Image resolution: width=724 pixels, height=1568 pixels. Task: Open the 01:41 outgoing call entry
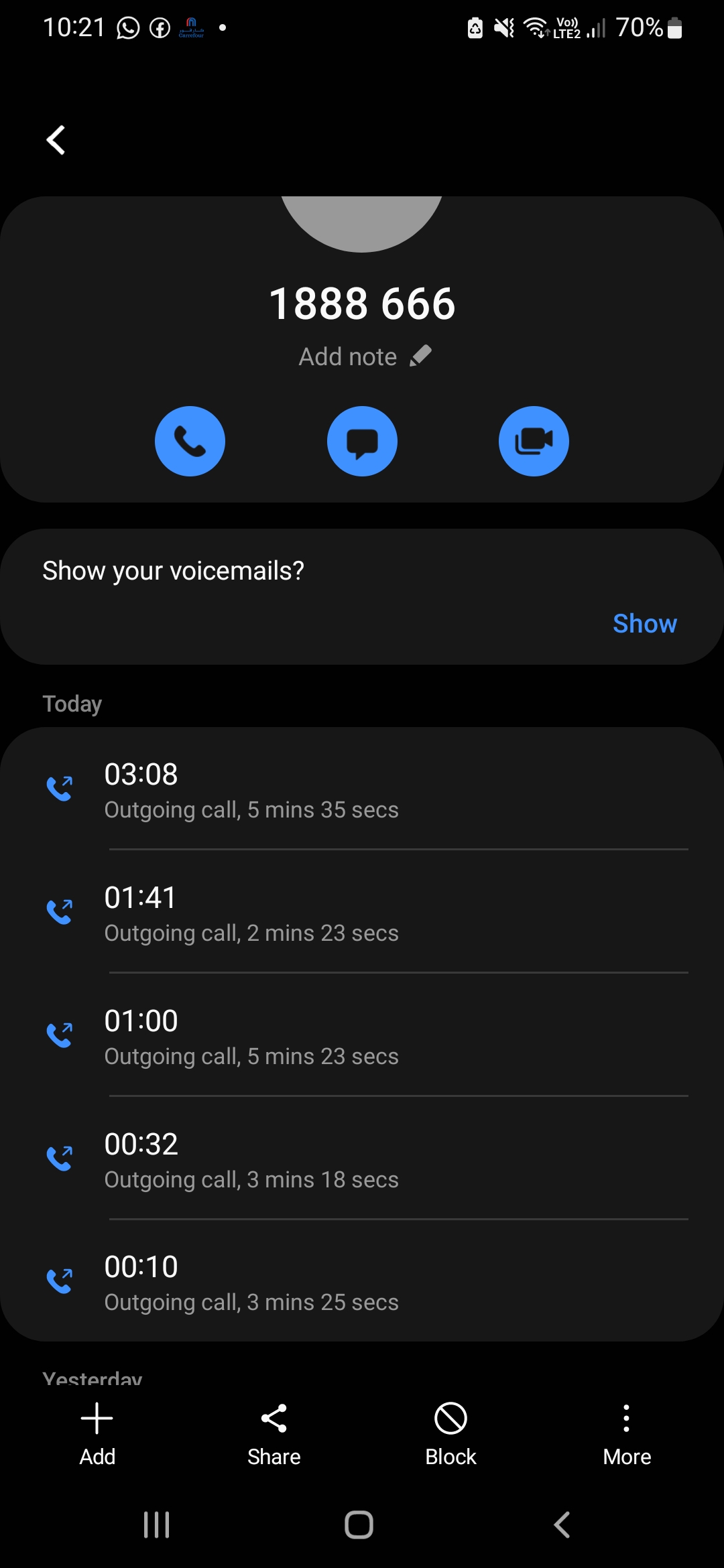coord(362,914)
